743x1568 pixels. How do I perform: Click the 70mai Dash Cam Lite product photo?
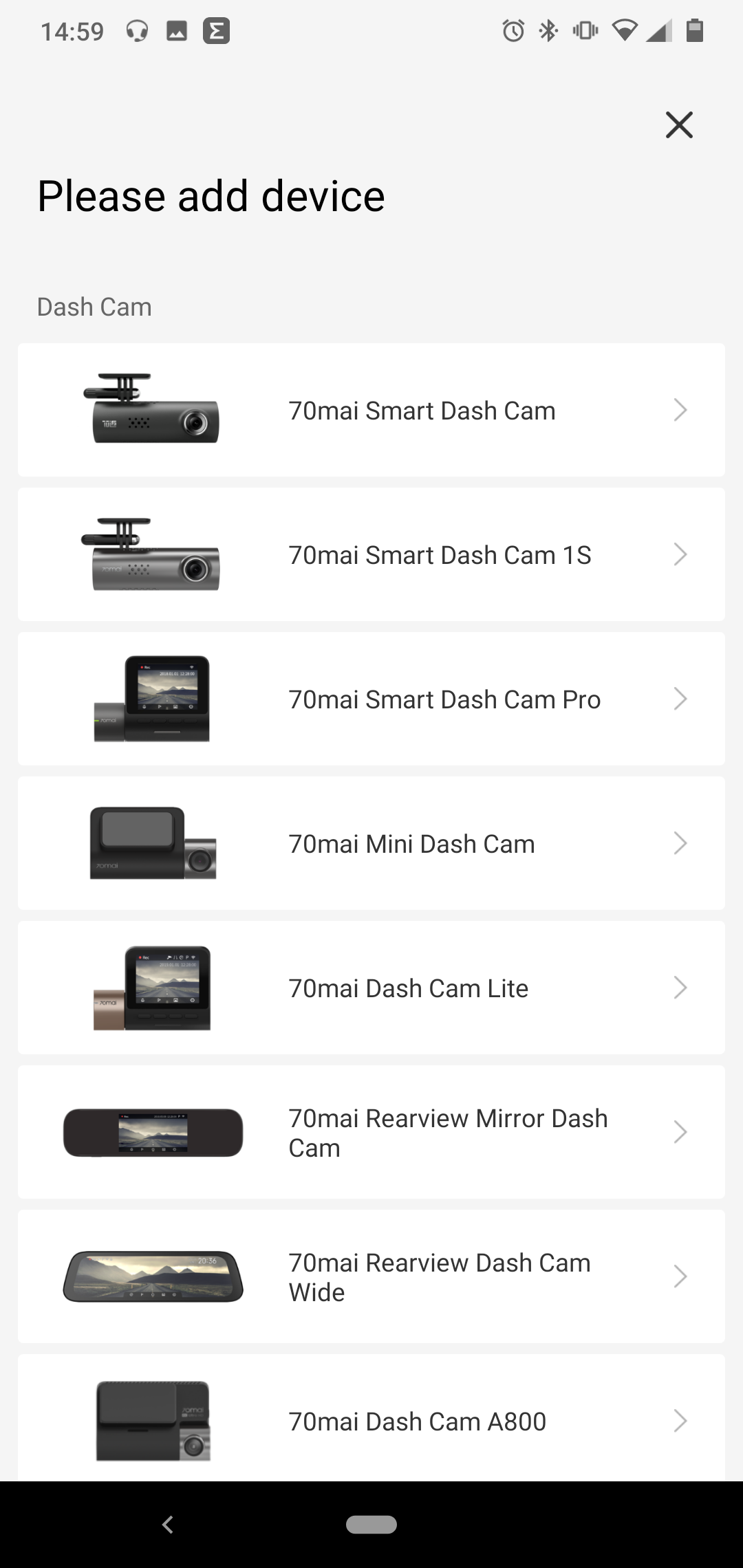tap(153, 988)
